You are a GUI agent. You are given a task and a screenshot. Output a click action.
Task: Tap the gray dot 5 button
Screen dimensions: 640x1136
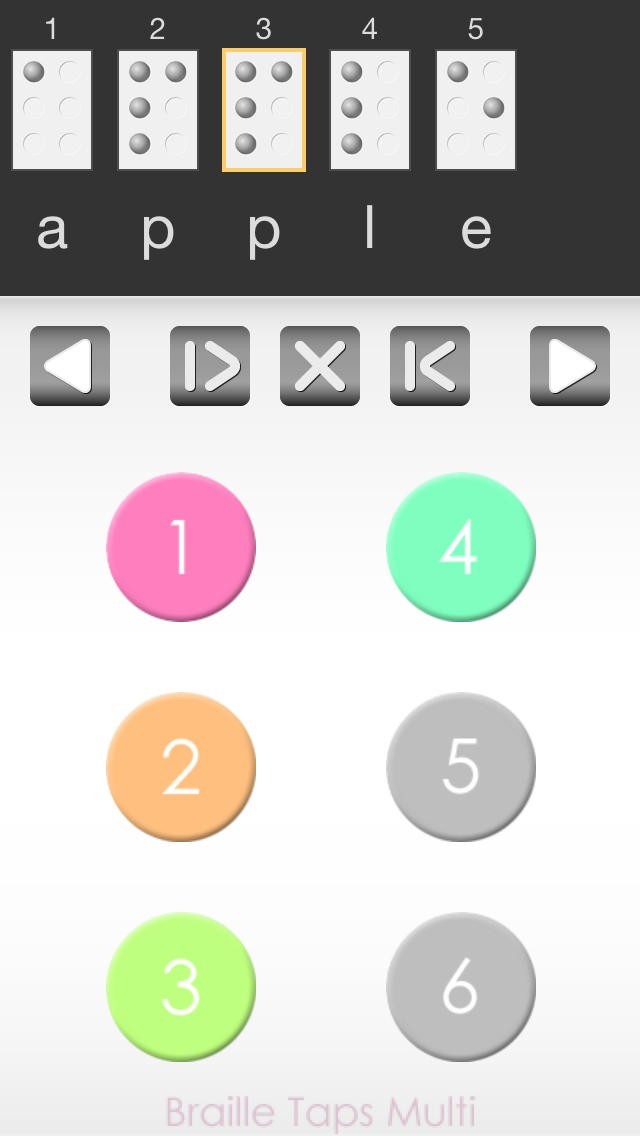click(461, 767)
